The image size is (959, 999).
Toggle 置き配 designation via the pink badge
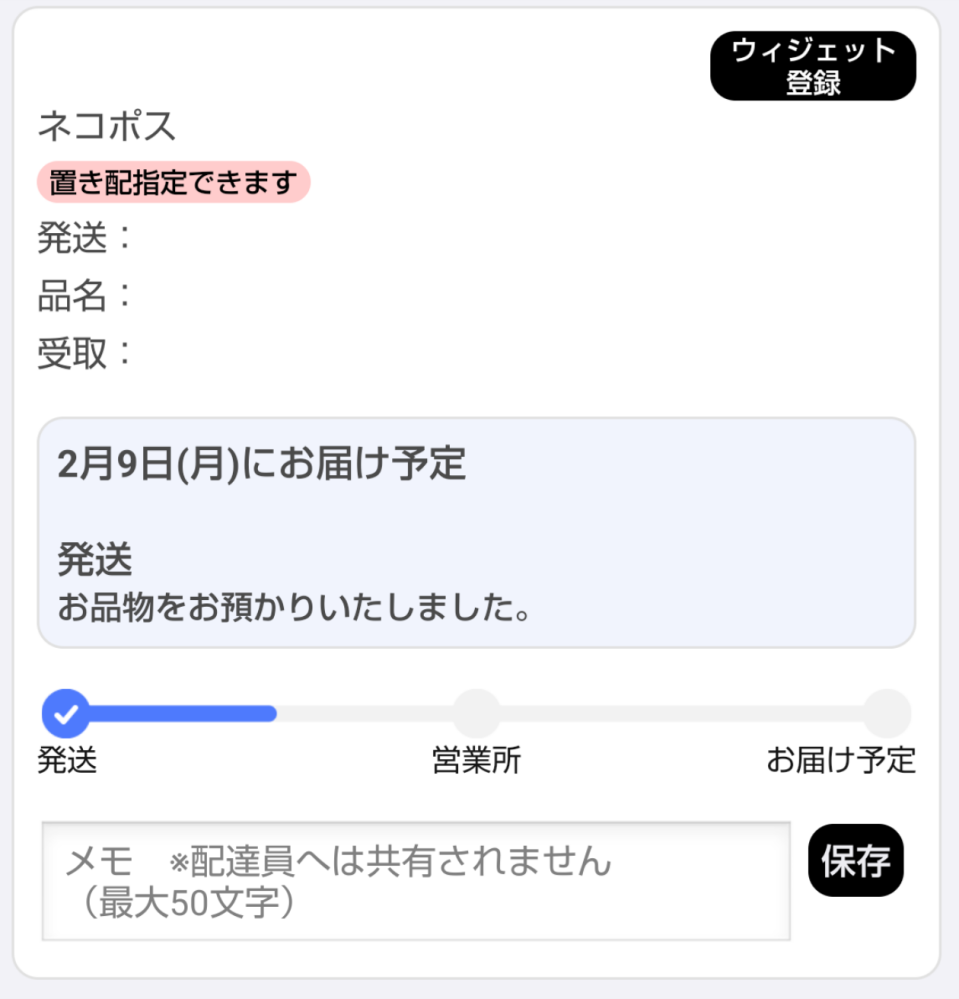pos(172,182)
